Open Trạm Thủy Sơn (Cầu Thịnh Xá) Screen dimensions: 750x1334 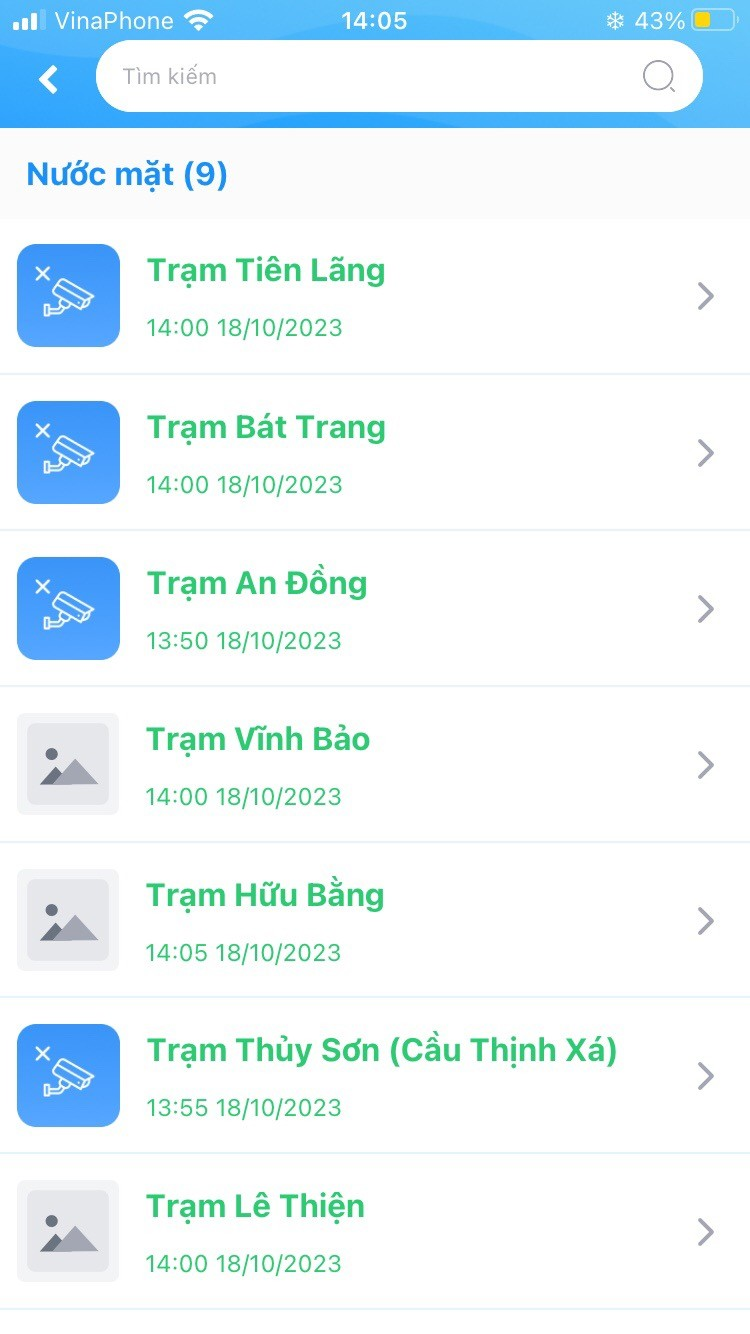[x=375, y=1076]
